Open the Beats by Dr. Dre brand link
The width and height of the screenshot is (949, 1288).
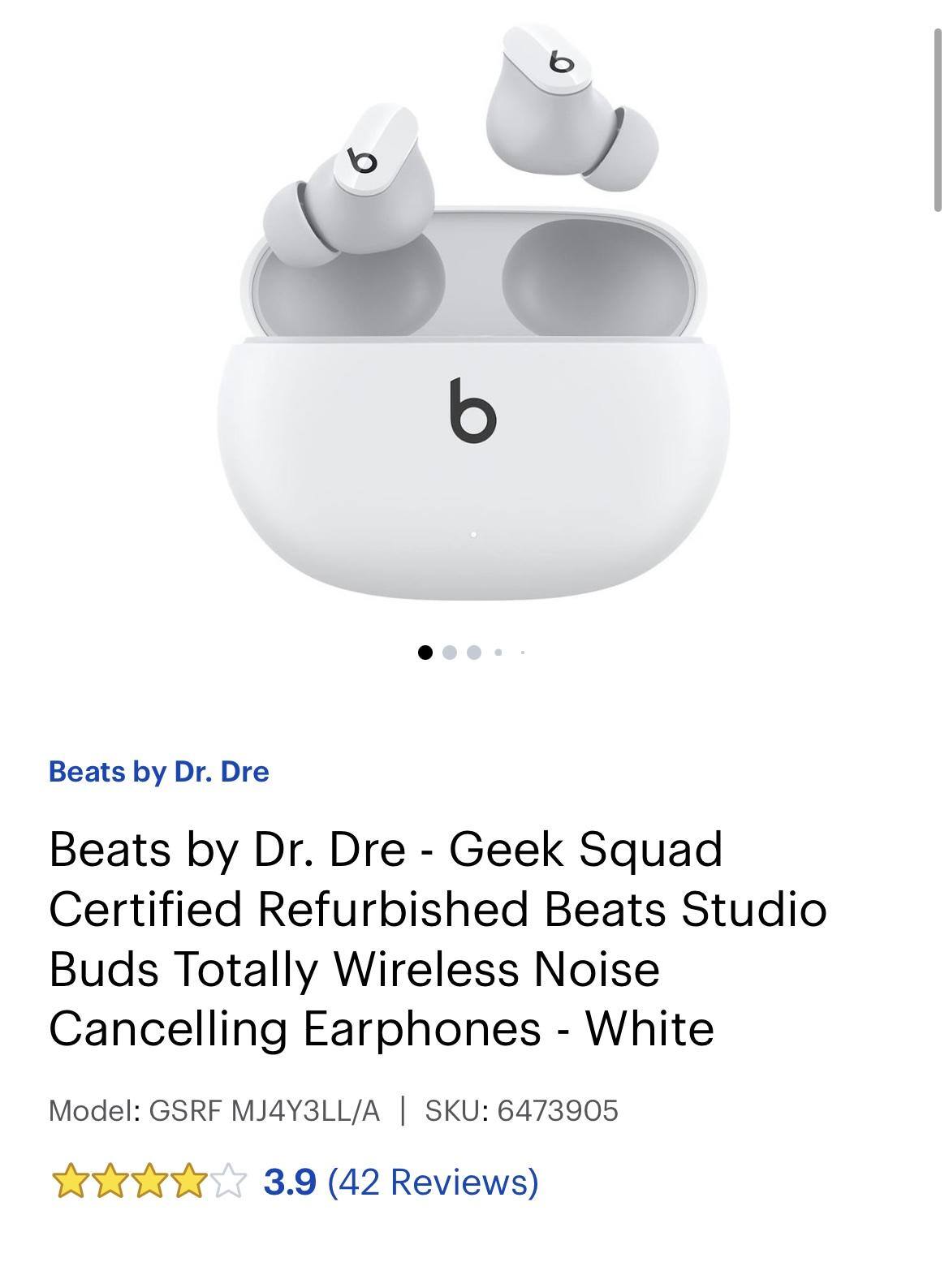coord(158,771)
